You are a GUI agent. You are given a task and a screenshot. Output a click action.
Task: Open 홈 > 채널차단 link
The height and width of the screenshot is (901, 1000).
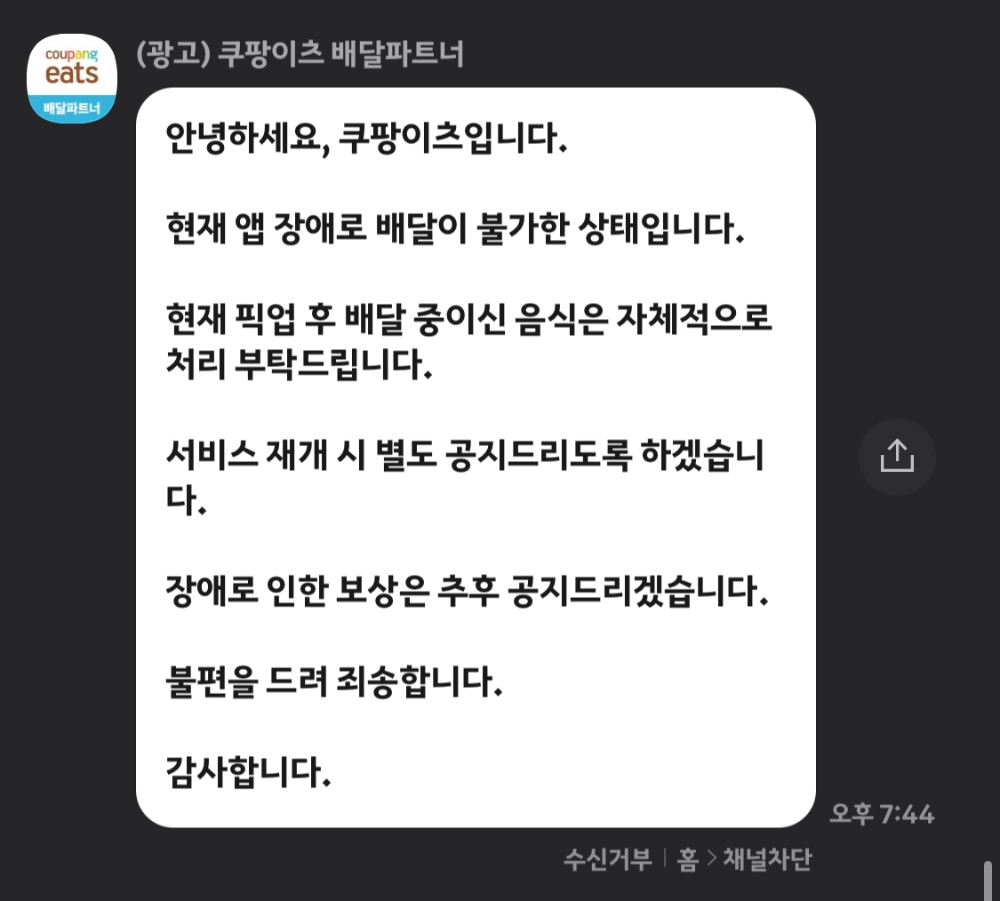tap(744, 859)
